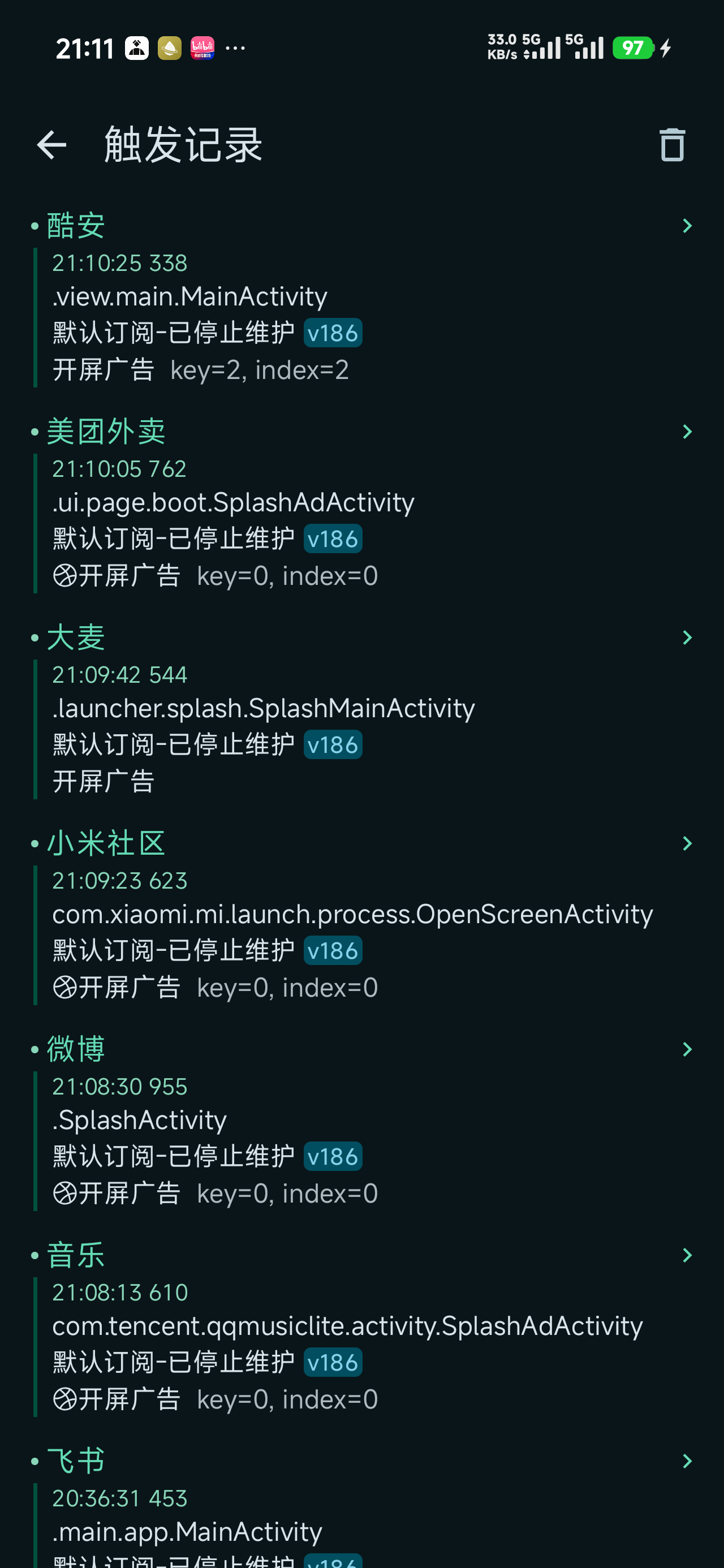The width and height of the screenshot is (724, 1568).
Task: Tap the trash icon to clear trigger records
Action: [x=672, y=144]
